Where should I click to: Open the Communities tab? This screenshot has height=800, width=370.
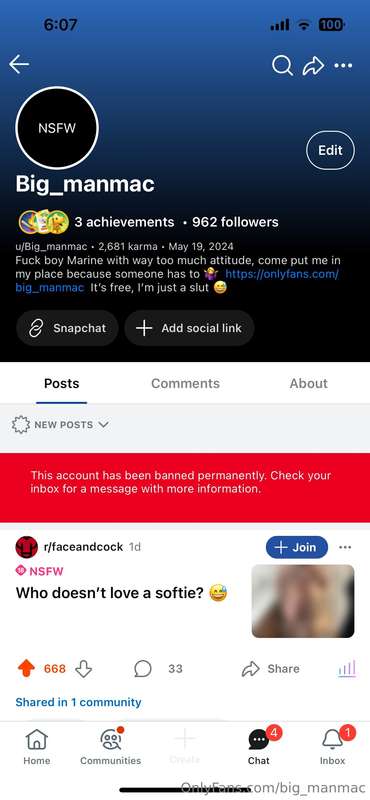point(110,746)
